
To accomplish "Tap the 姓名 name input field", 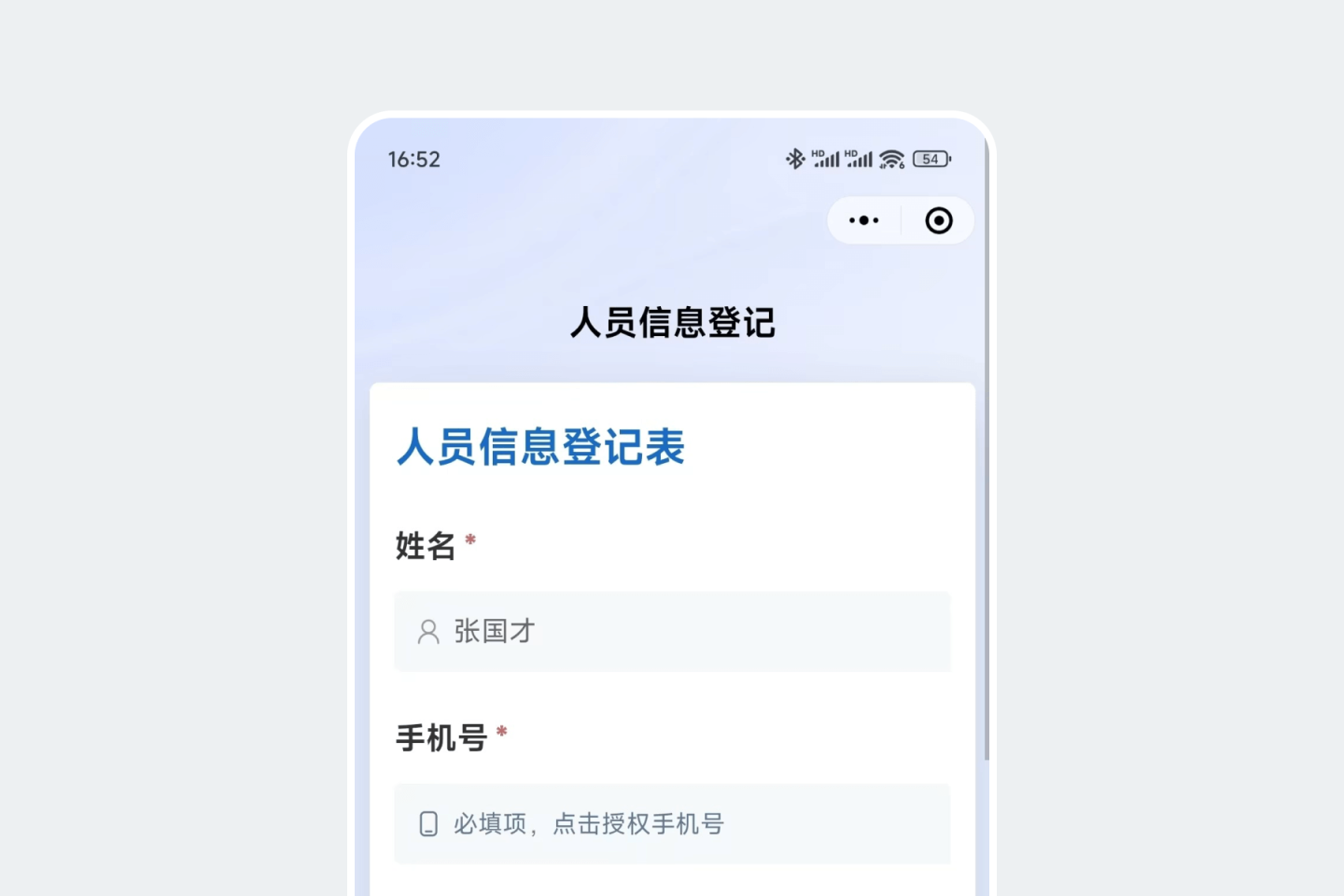I will (x=672, y=632).
